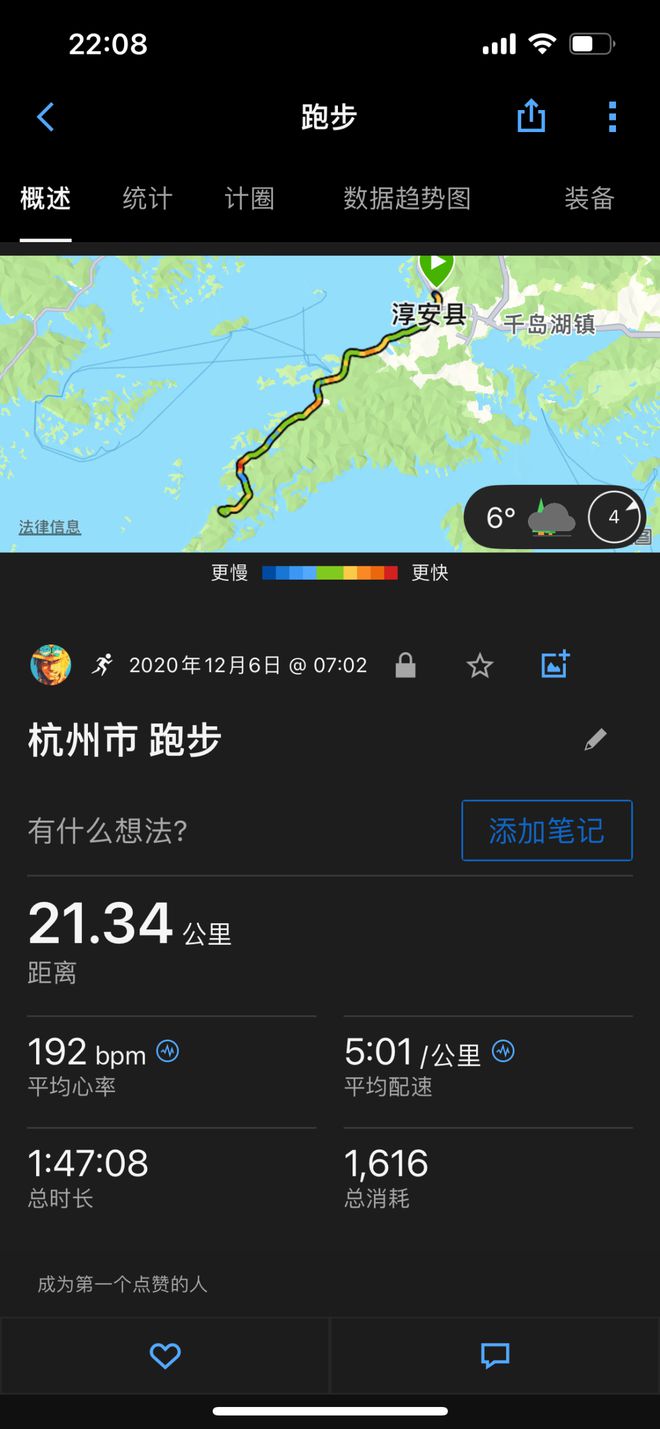Go back with the top-left arrow
This screenshot has width=660, height=1429.
point(45,117)
